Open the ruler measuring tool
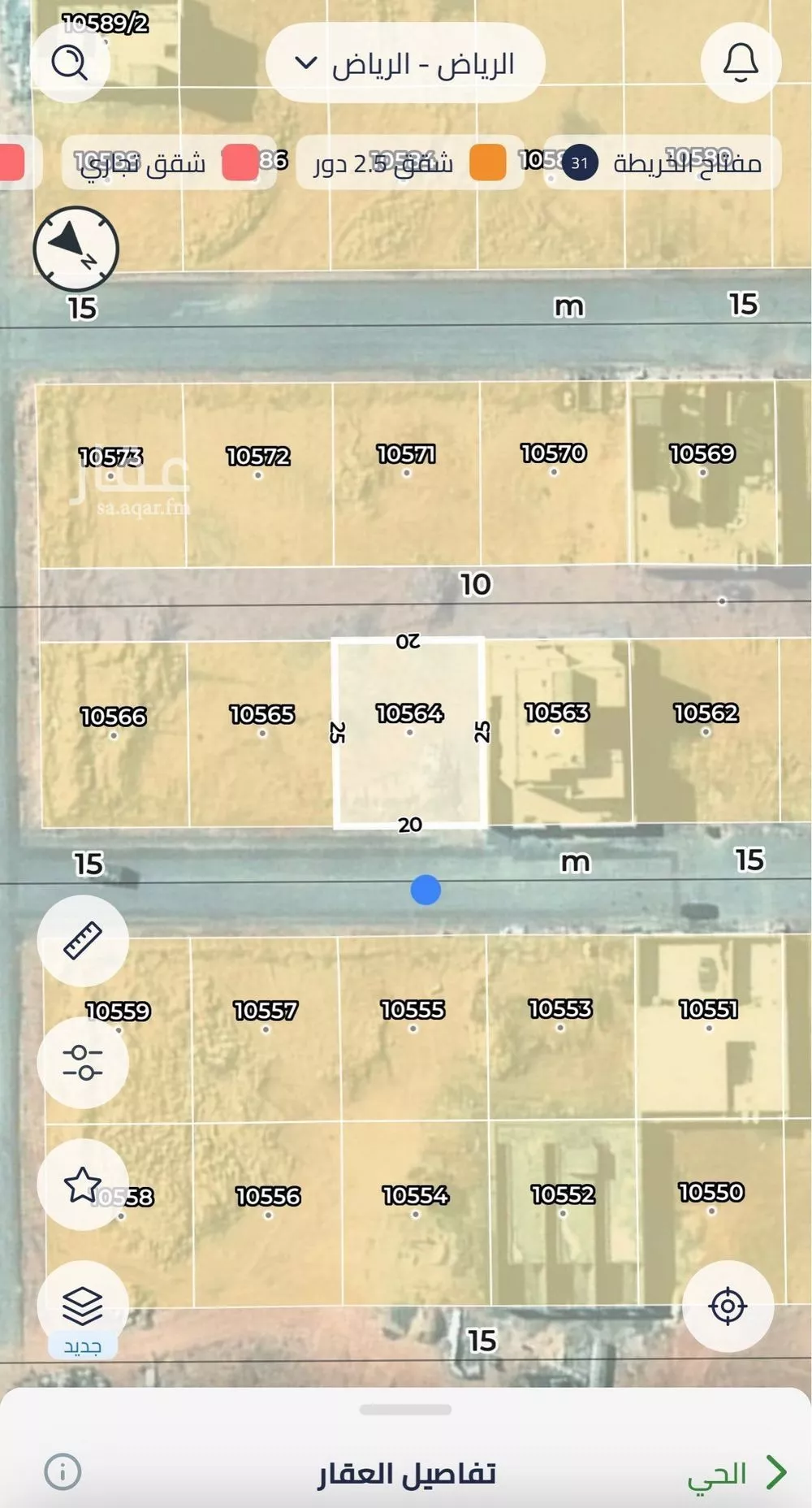Viewport: 812px width, 1508px height. point(83,941)
